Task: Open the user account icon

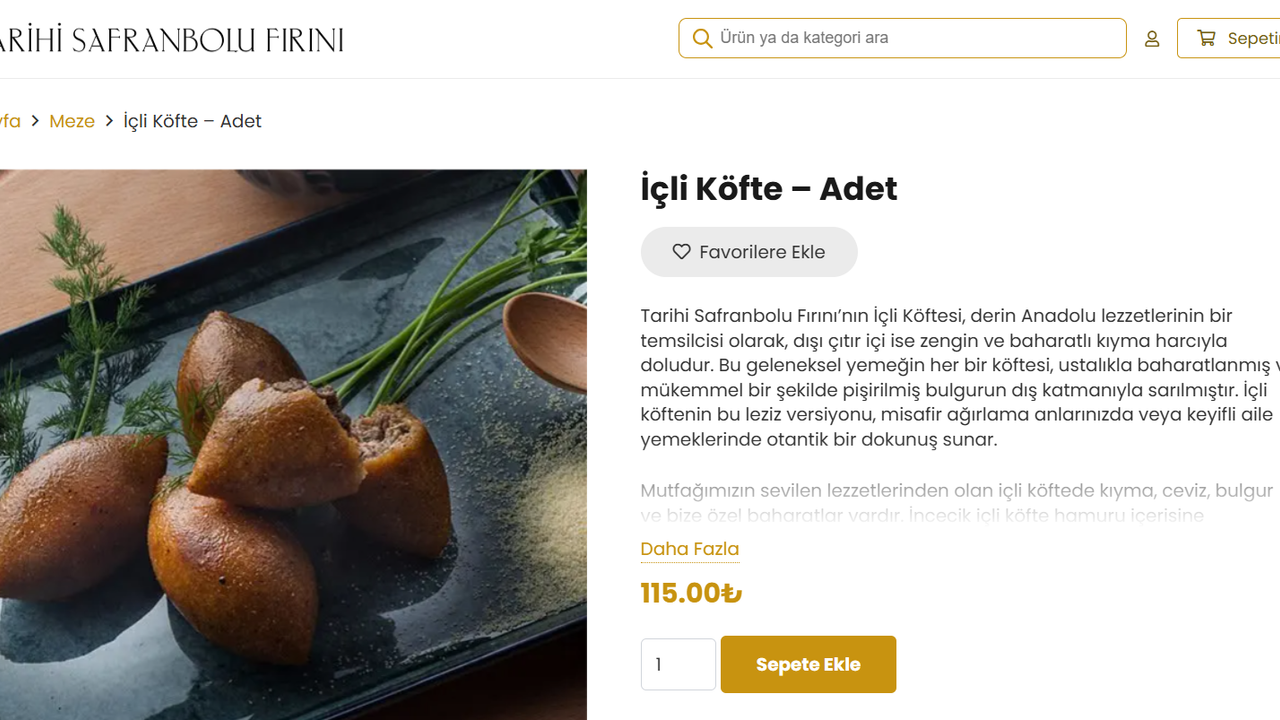Action: click(1152, 39)
